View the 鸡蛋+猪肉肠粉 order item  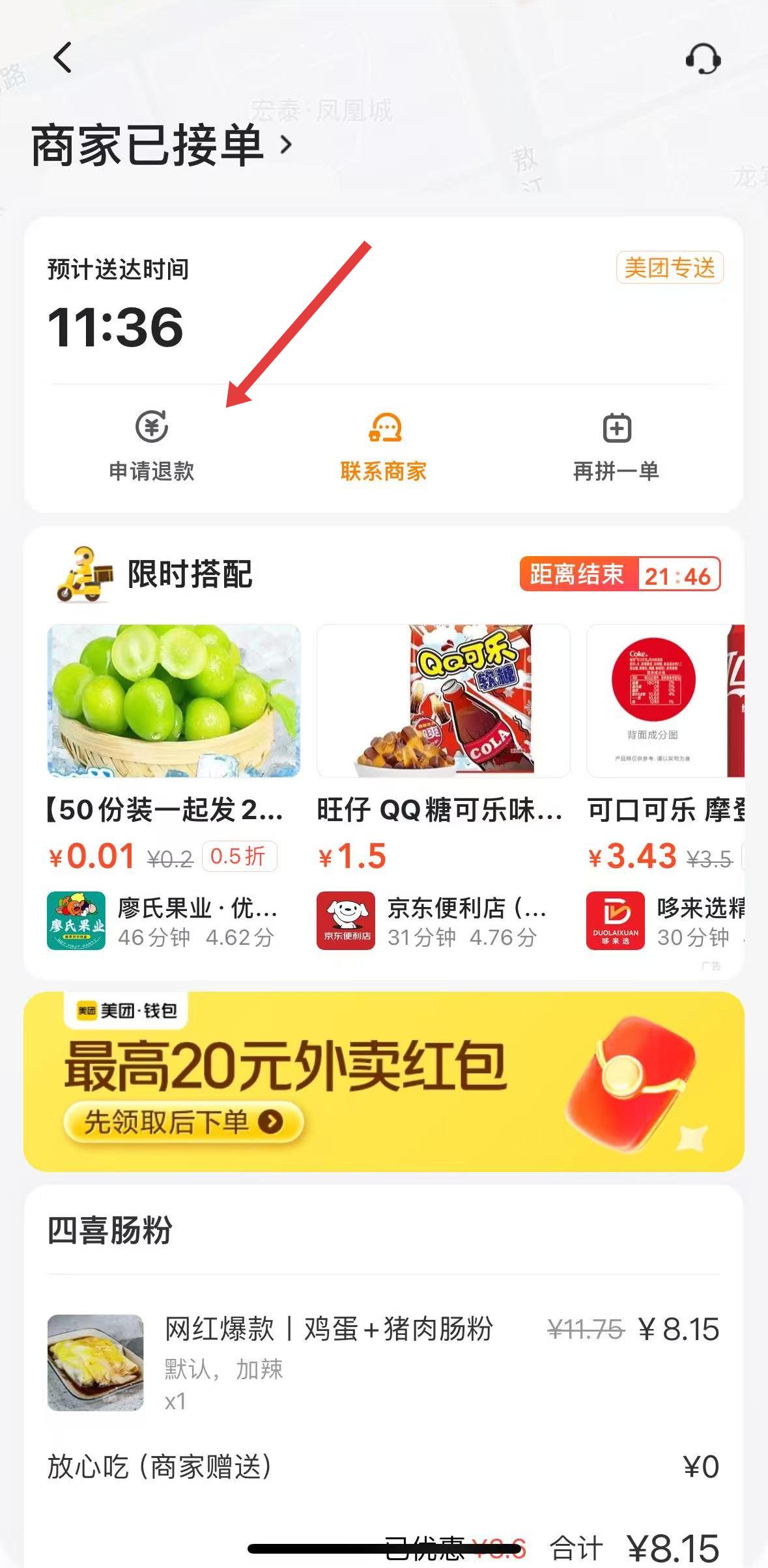coord(328,1329)
